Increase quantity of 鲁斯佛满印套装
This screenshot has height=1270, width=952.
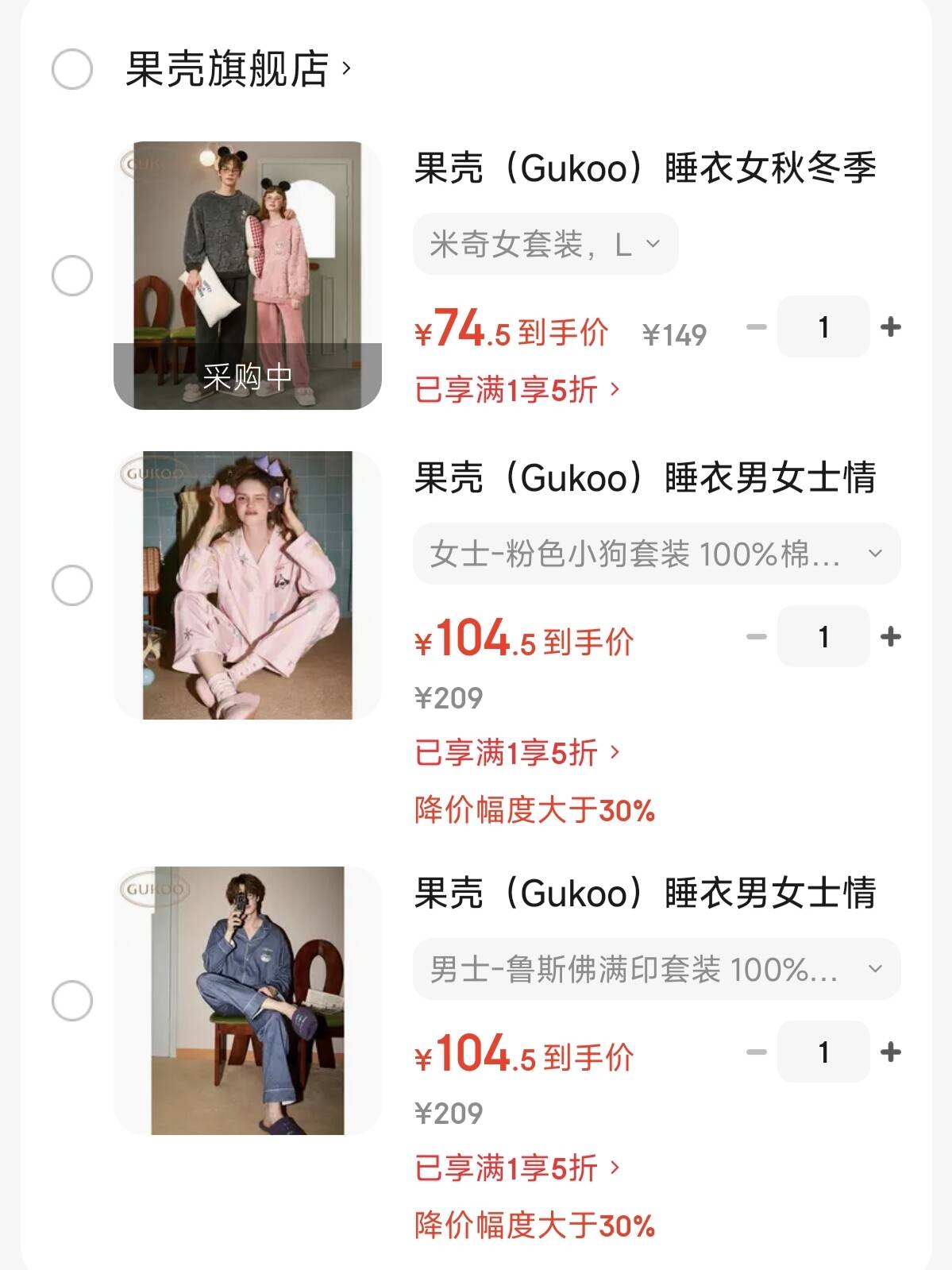(891, 1052)
